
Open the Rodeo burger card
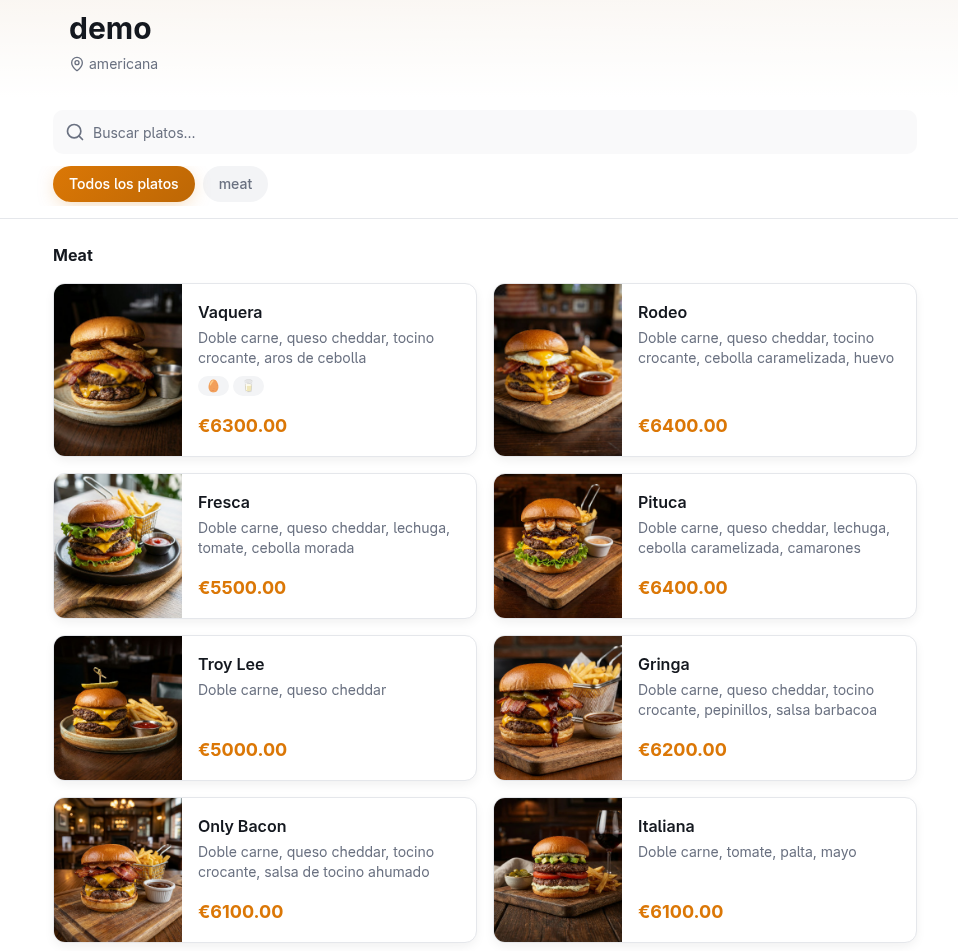coord(705,370)
